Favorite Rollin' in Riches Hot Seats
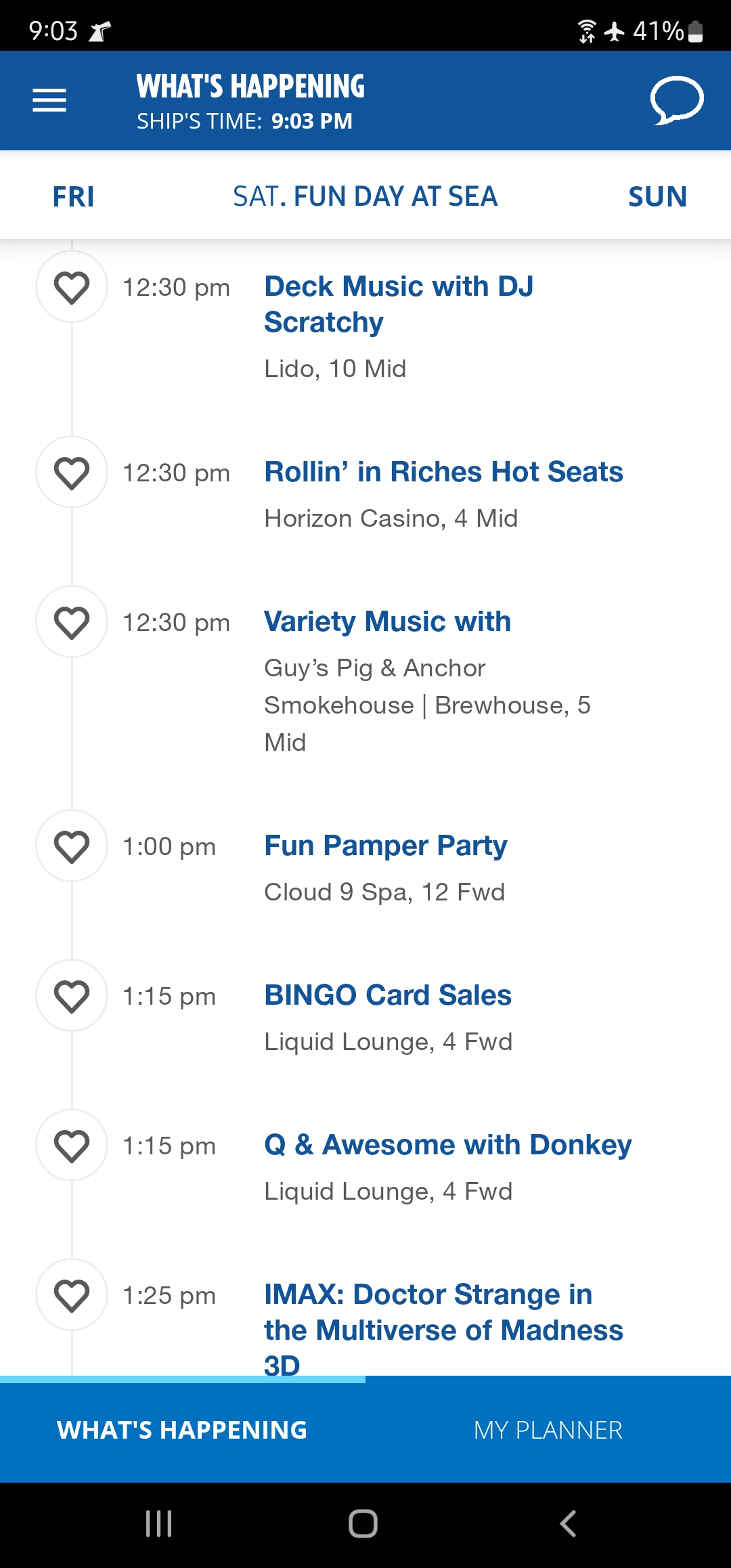 72,473
